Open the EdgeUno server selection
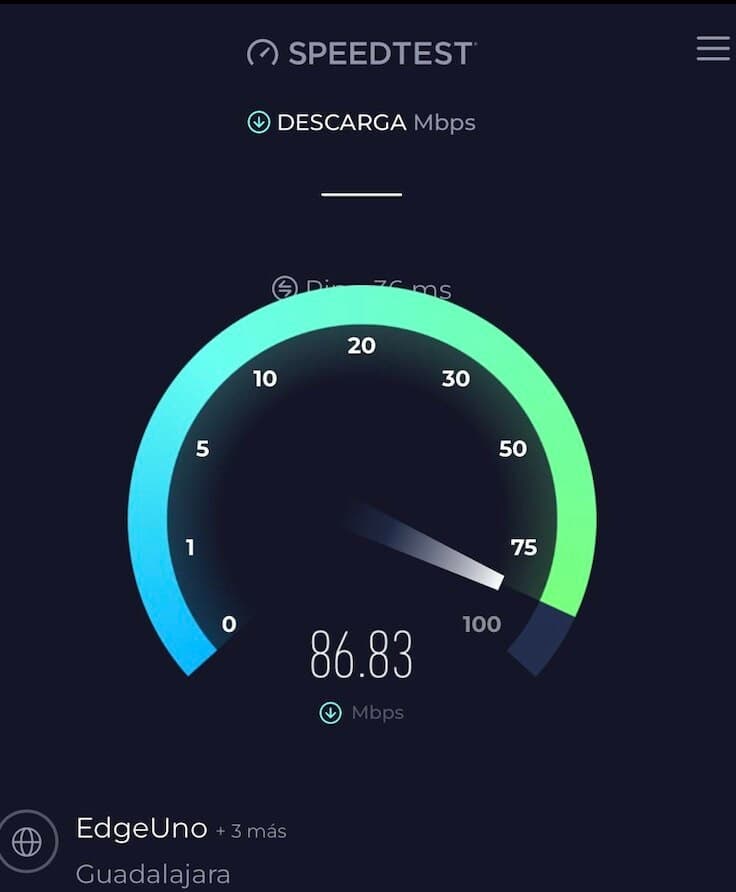The width and height of the screenshot is (736, 892). (141, 829)
